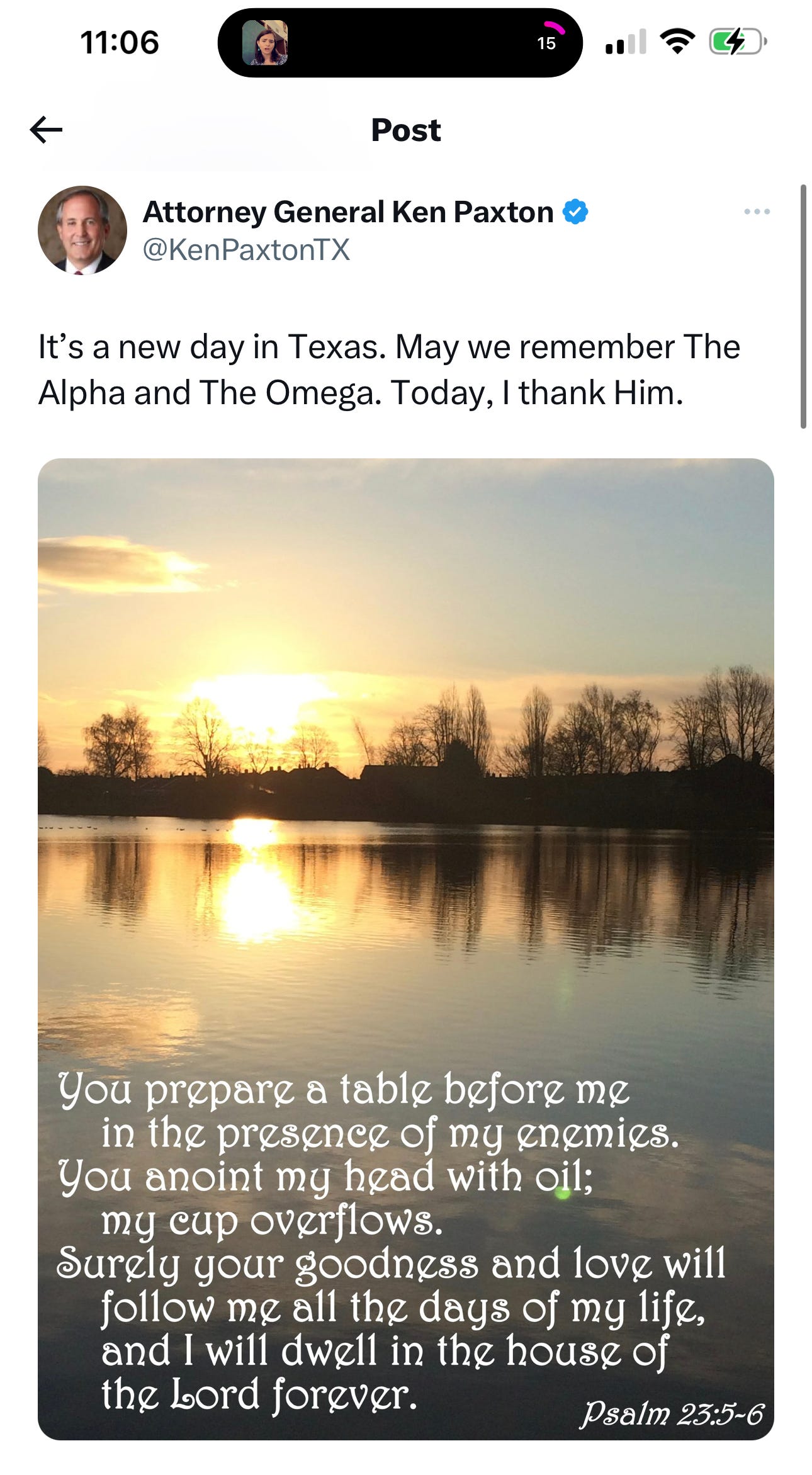Viewport: 812px width, 1475px height.
Task: Open the Attorney General Ken Paxton display name
Action: [x=348, y=212]
